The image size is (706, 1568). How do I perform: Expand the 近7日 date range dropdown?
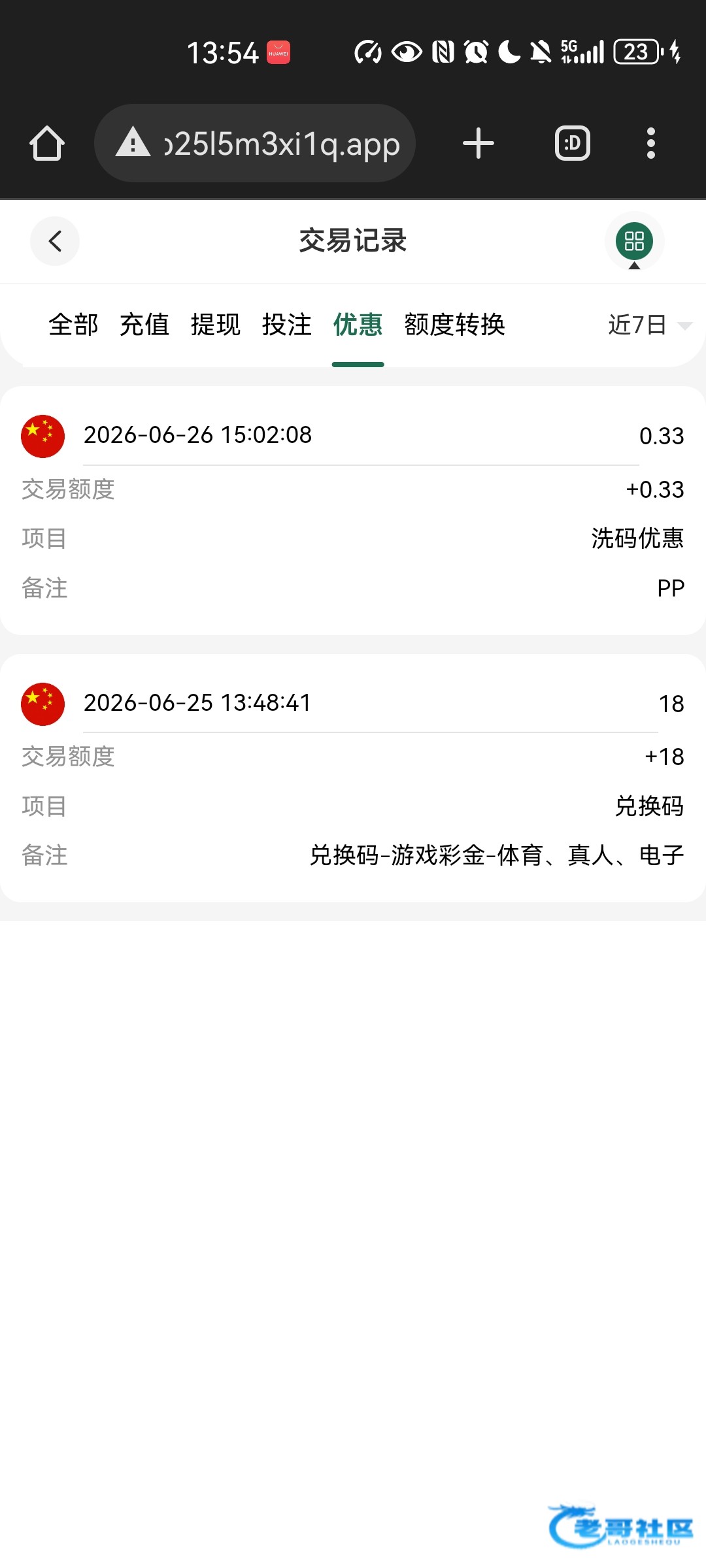[650, 325]
